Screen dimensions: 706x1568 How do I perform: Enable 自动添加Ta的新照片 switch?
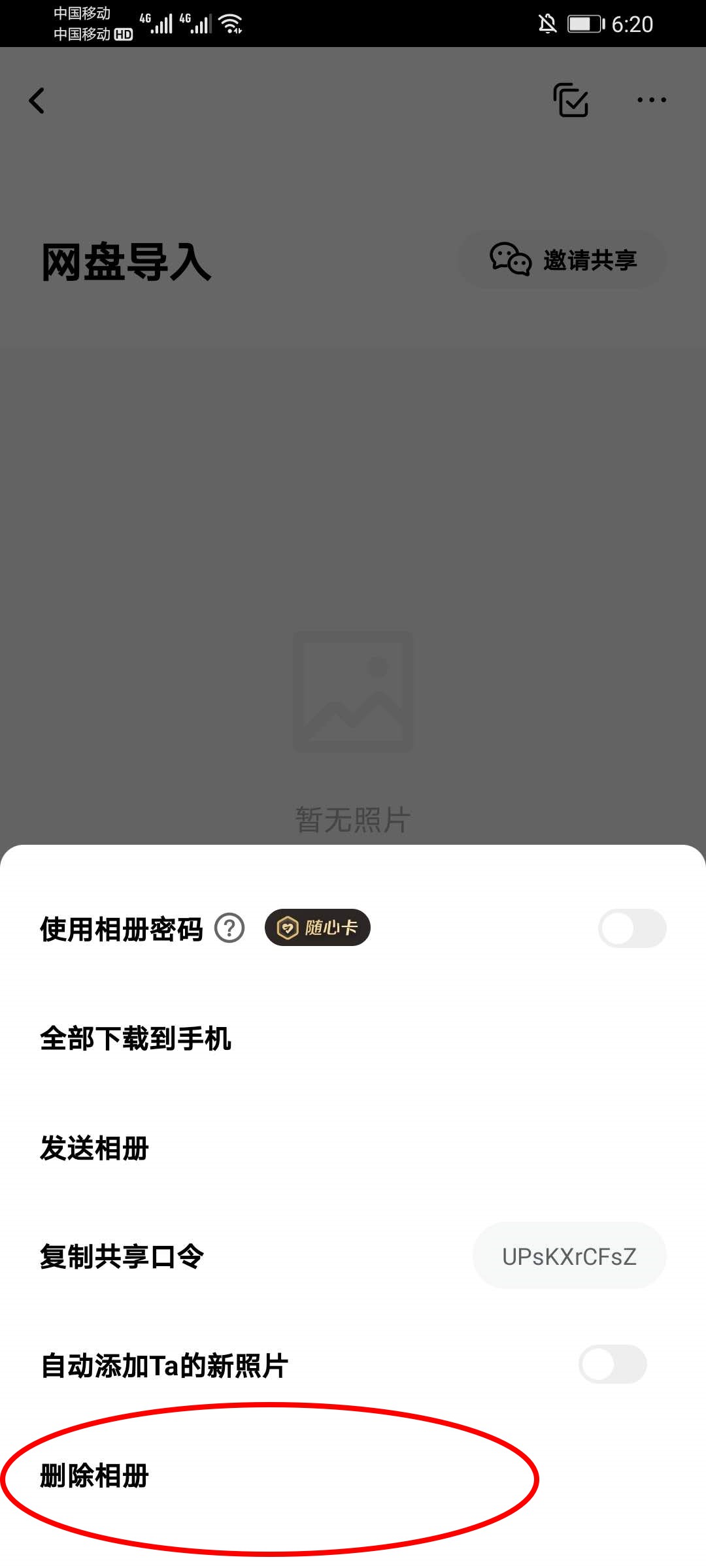click(613, 1364)
